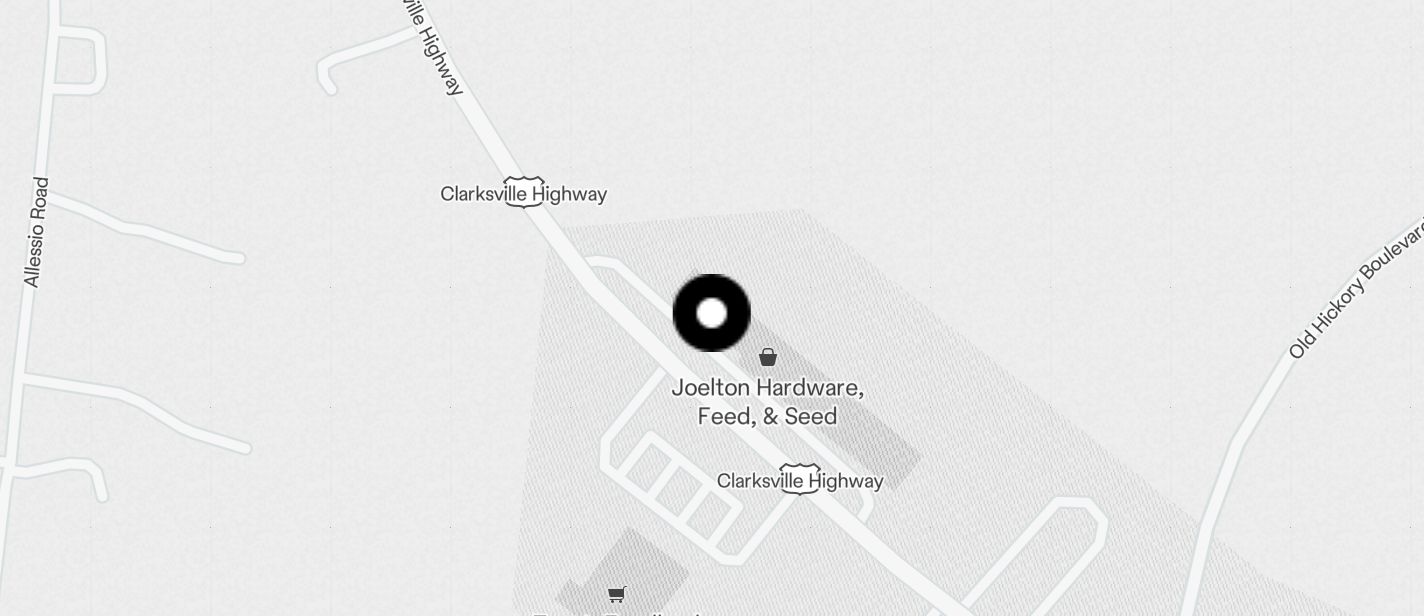
Task: Select the Joelton Hardware, Feed, & Seed place marker
Action: tap(768, 357)
